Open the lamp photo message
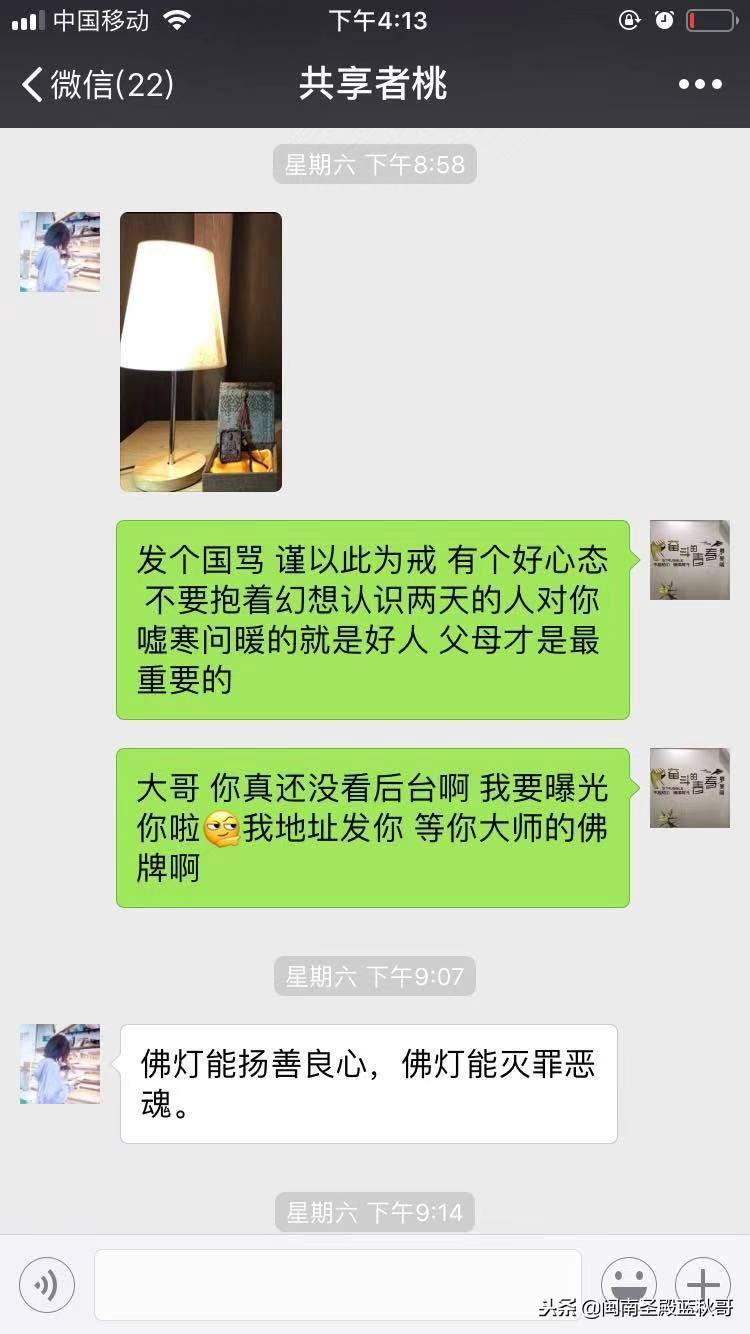Viewport: 750px width, 1334px height. (x=201, y=352)
